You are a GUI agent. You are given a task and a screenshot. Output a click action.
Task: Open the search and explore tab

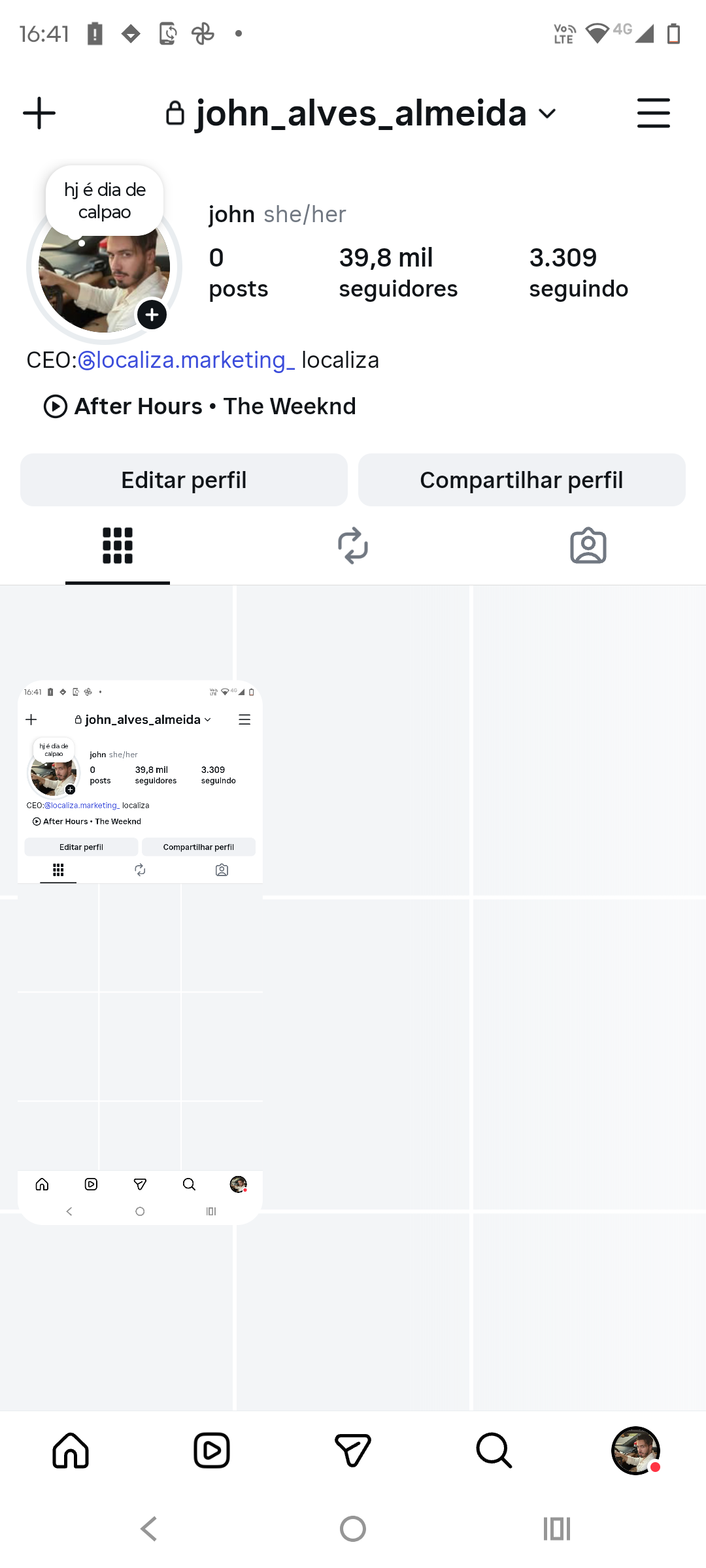[x=494, y=1450]
